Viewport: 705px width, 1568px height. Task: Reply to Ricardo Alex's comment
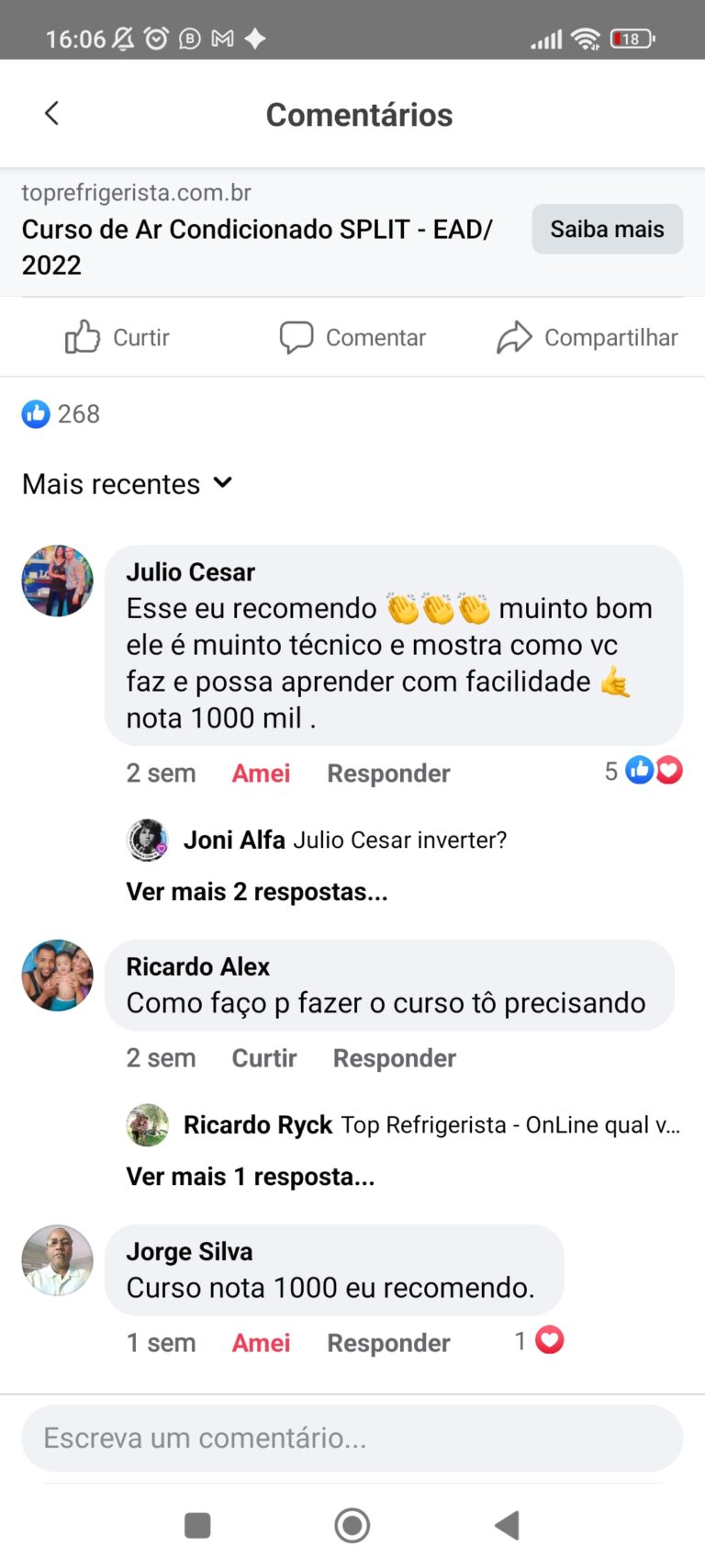(394, 1058)
